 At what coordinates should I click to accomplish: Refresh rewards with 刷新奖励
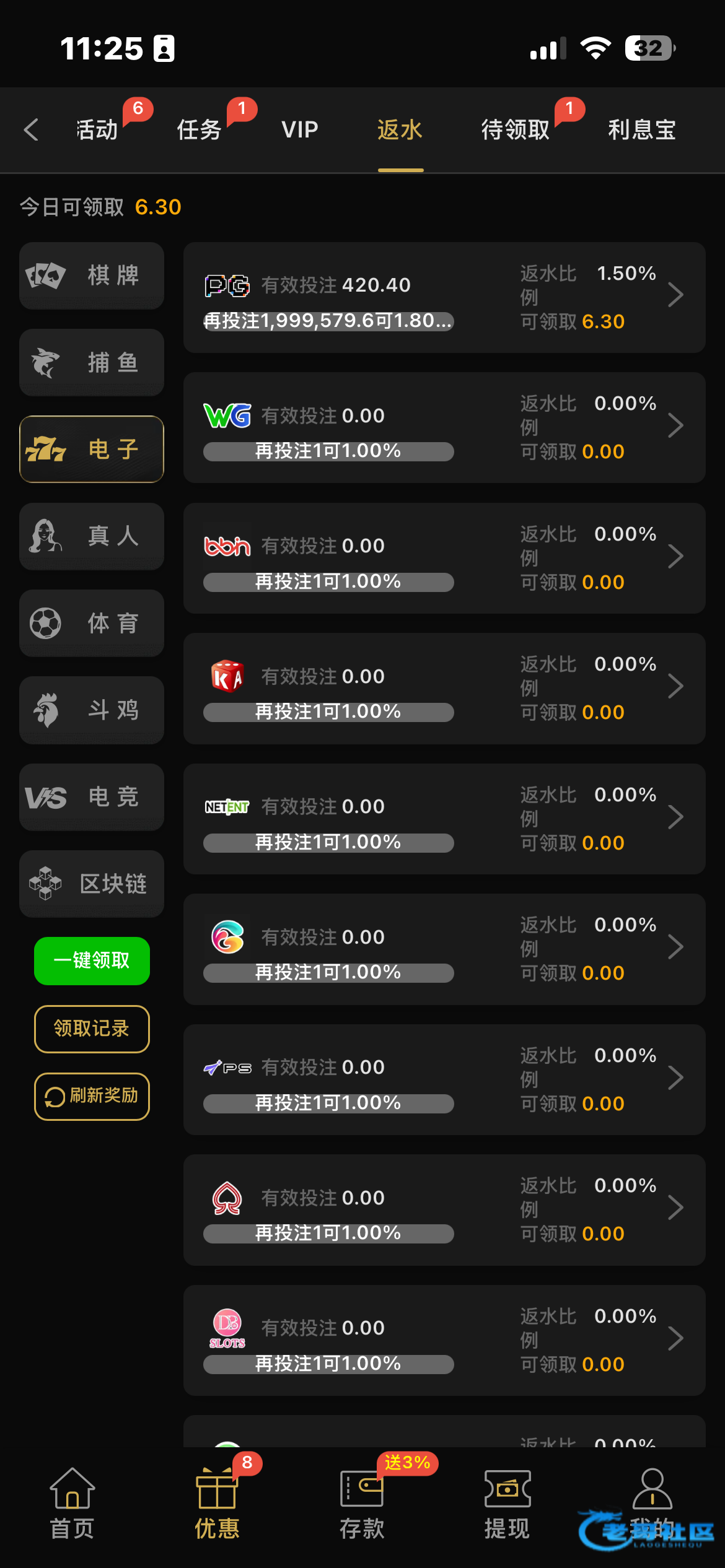92,1096
